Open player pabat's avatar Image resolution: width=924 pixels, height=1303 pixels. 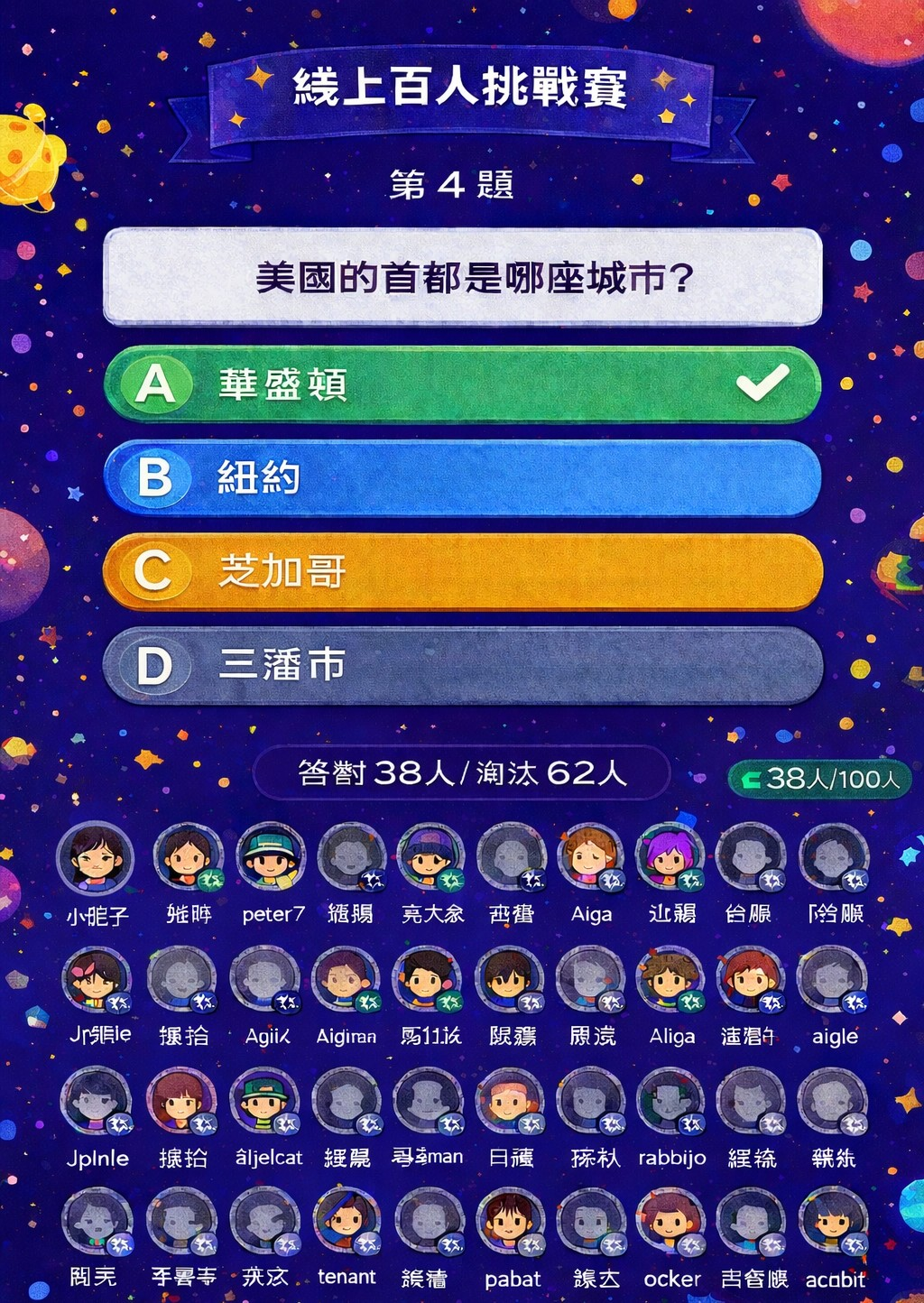coord(511,1222)
